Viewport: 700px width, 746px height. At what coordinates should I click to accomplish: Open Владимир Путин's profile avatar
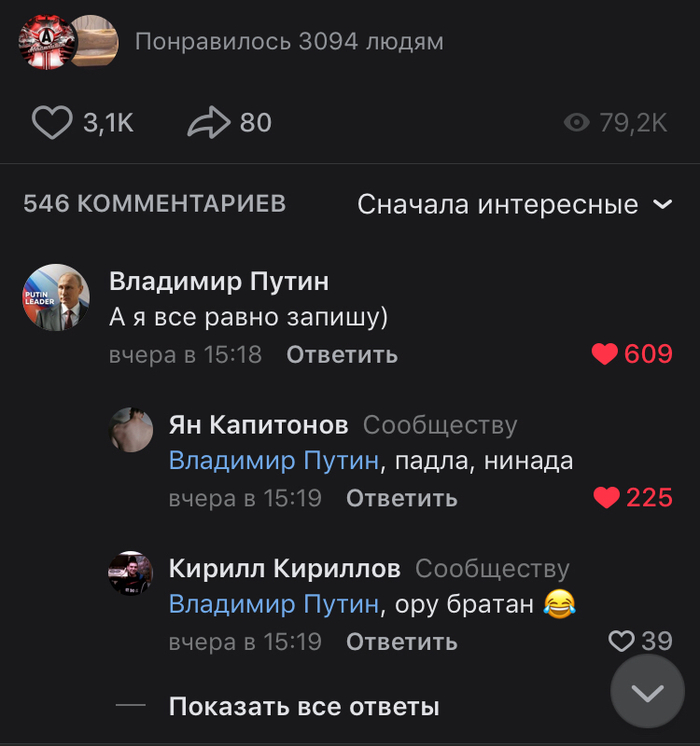point(56,297)
